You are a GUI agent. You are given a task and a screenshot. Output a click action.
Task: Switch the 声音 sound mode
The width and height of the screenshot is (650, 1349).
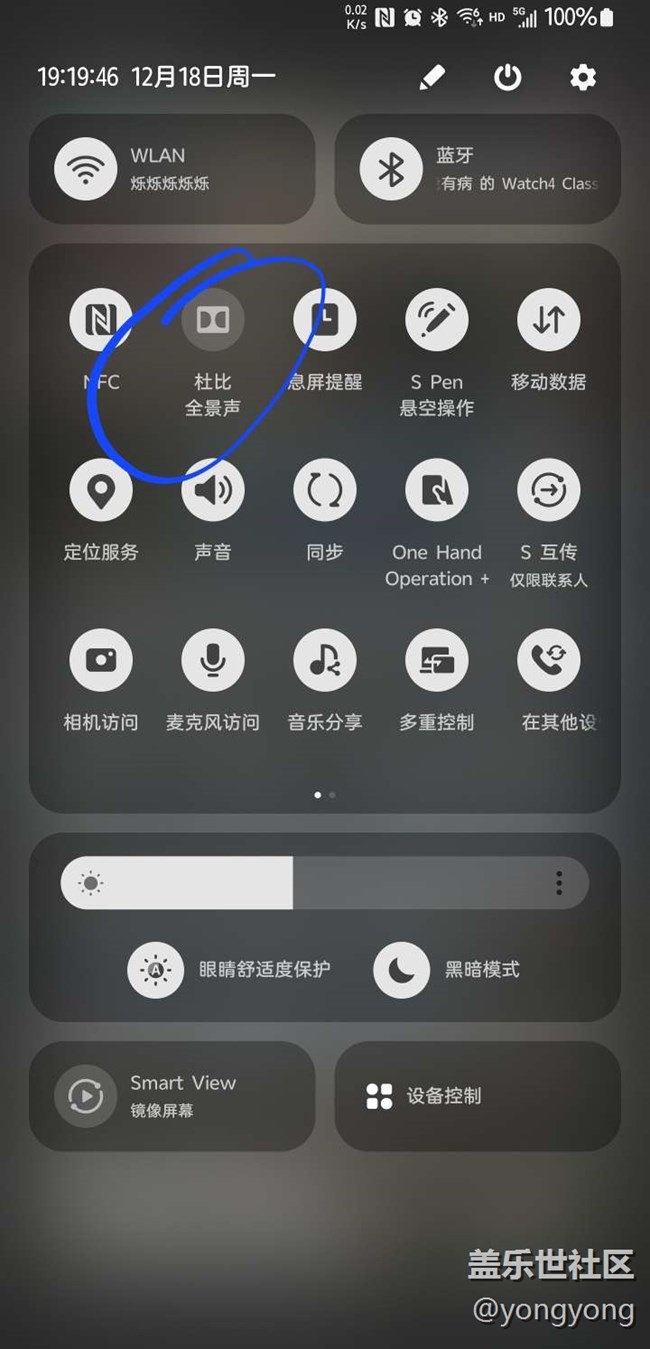tap(212, 490)
